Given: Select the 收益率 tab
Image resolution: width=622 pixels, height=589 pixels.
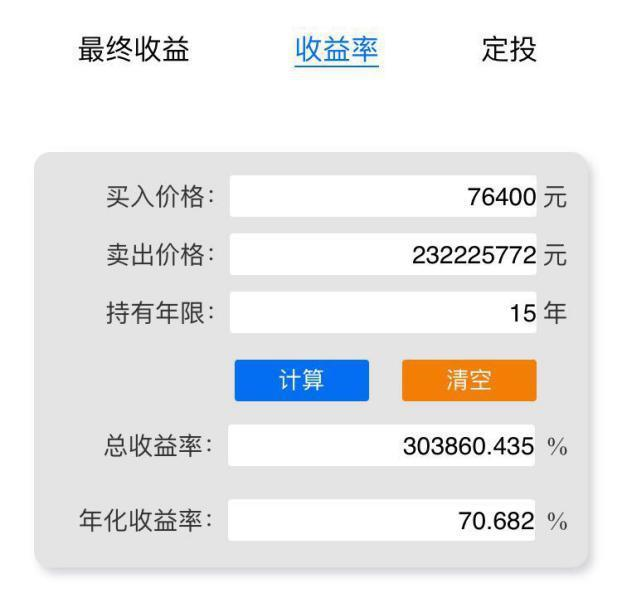Looking at the screenshot, I should (337, 49).
